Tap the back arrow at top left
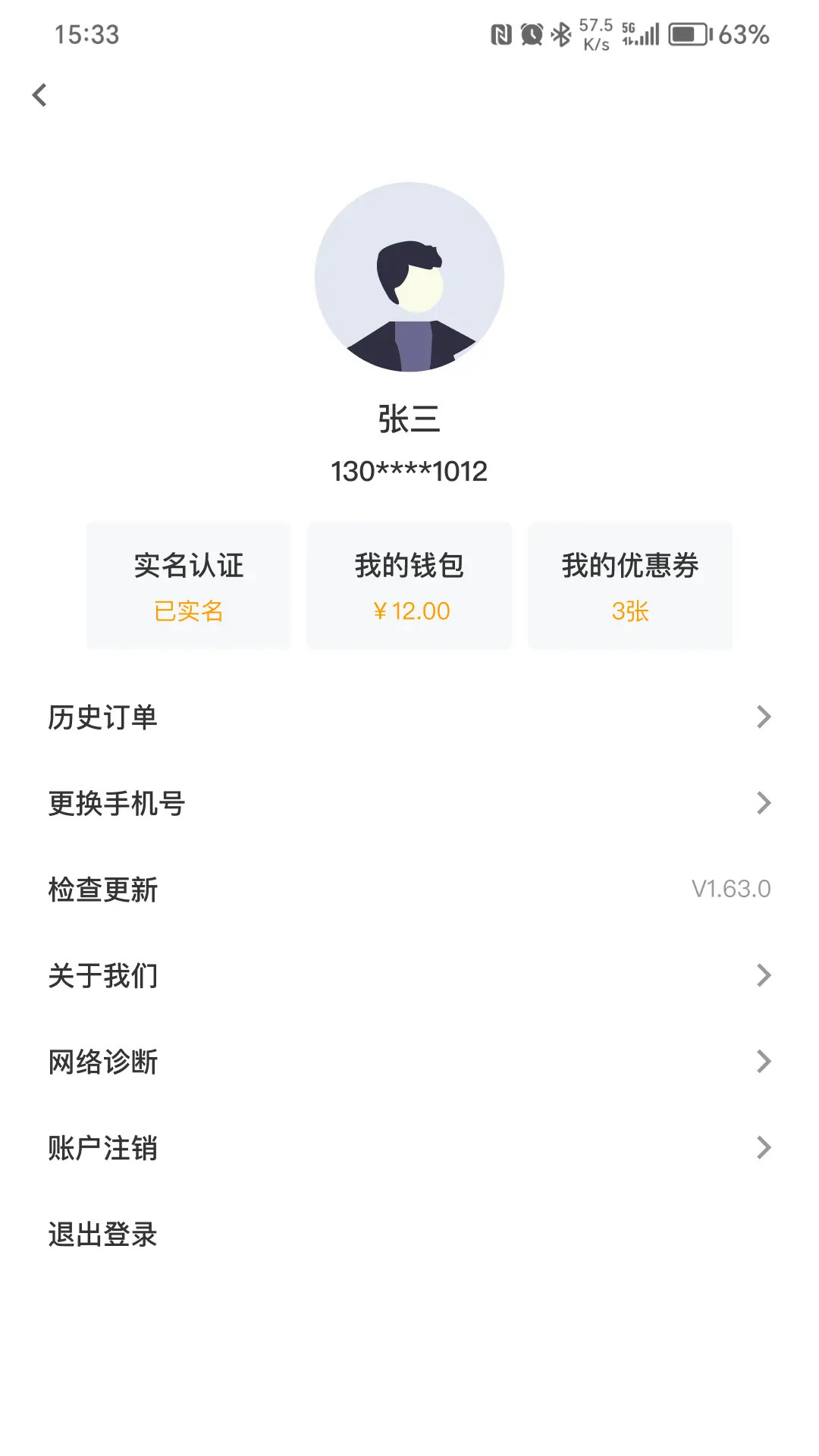 [x=39, y=96]
